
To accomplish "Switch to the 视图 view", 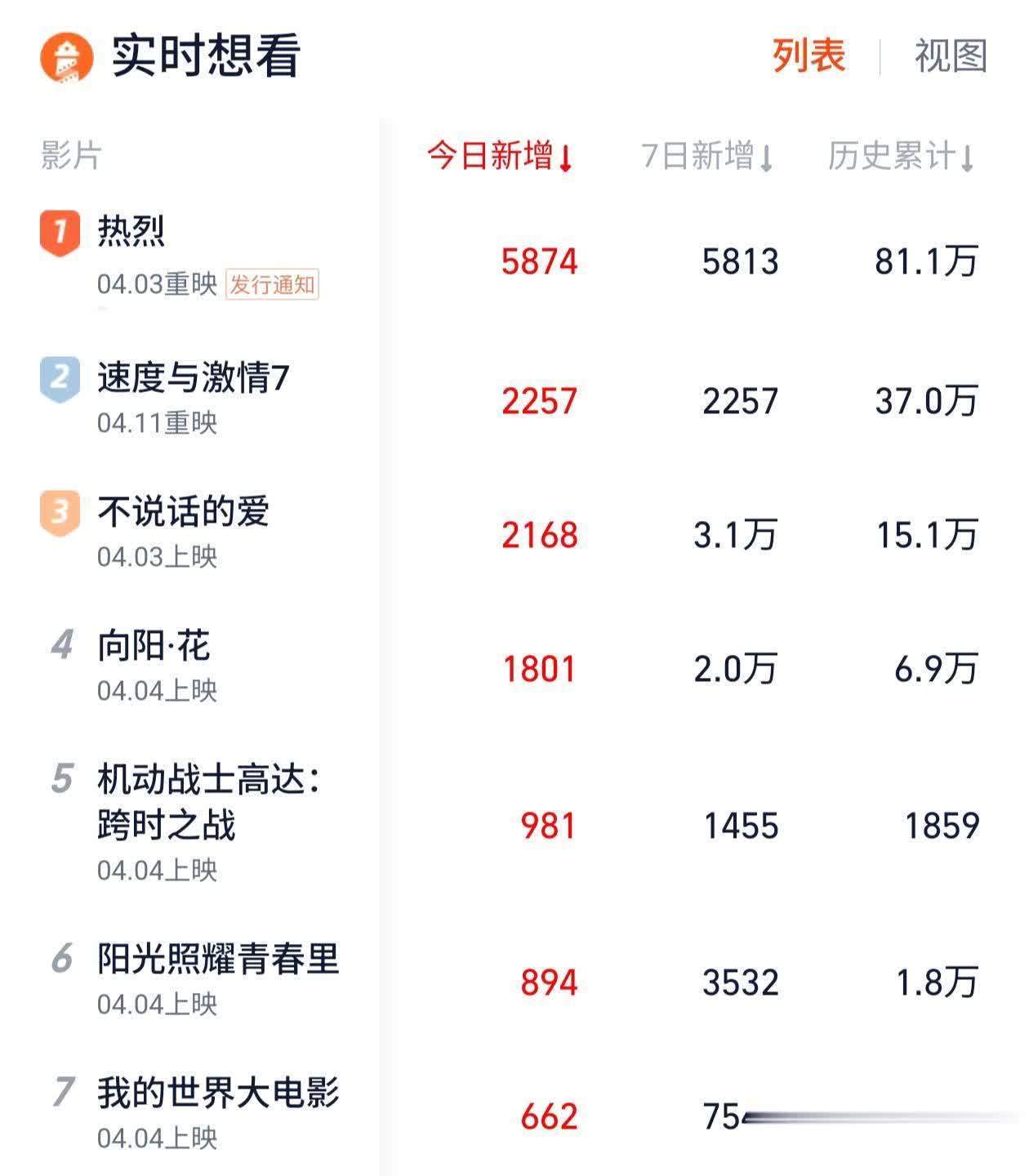I will tap(950, 56).
